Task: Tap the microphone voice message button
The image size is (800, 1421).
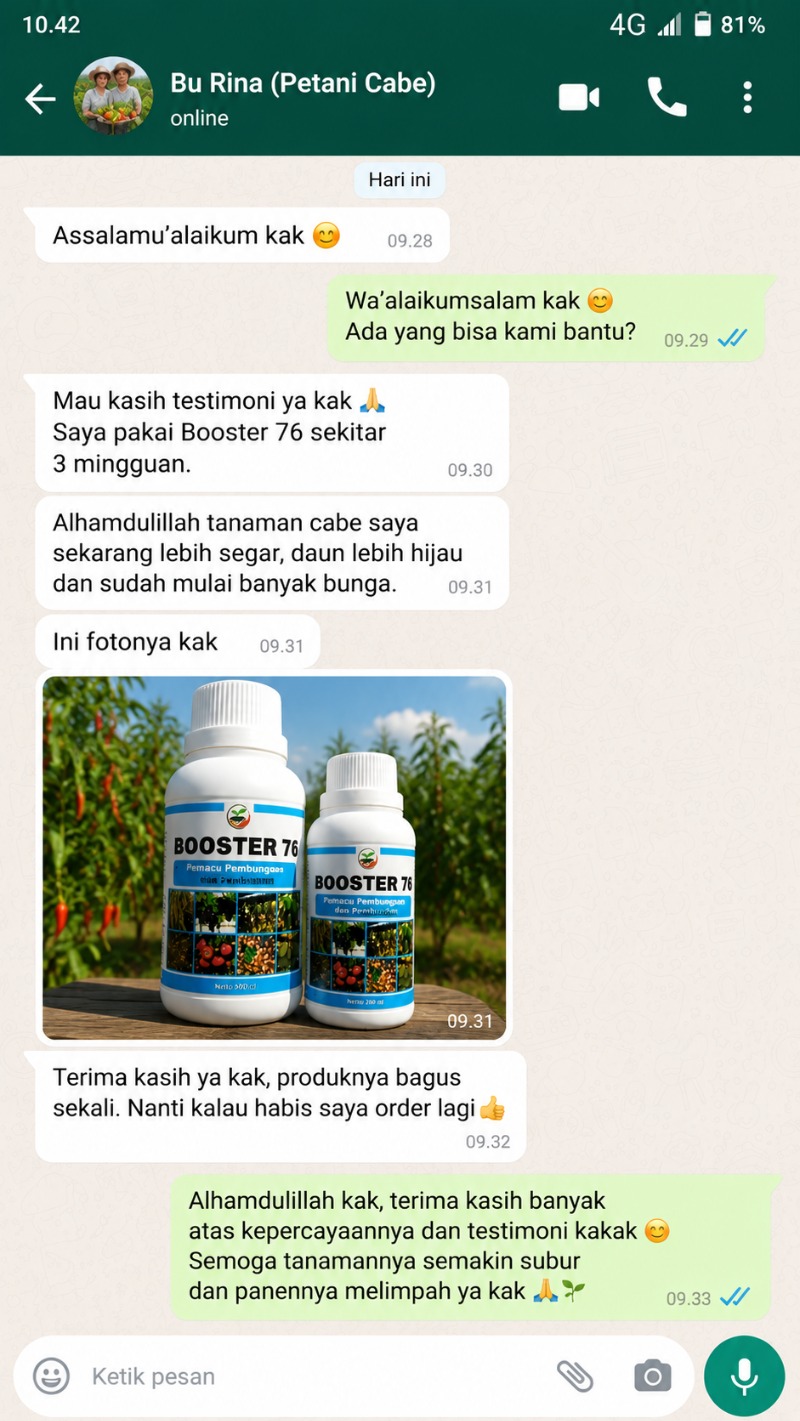Action: [x=744, y=1376]
